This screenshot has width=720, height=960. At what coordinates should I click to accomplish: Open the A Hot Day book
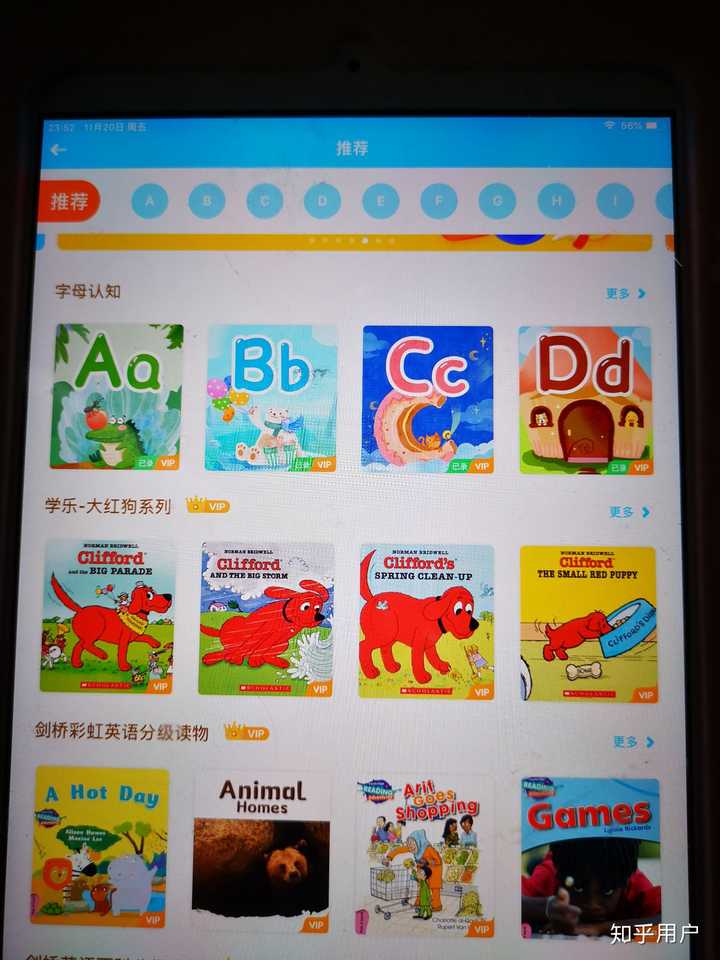coord(100,846)
